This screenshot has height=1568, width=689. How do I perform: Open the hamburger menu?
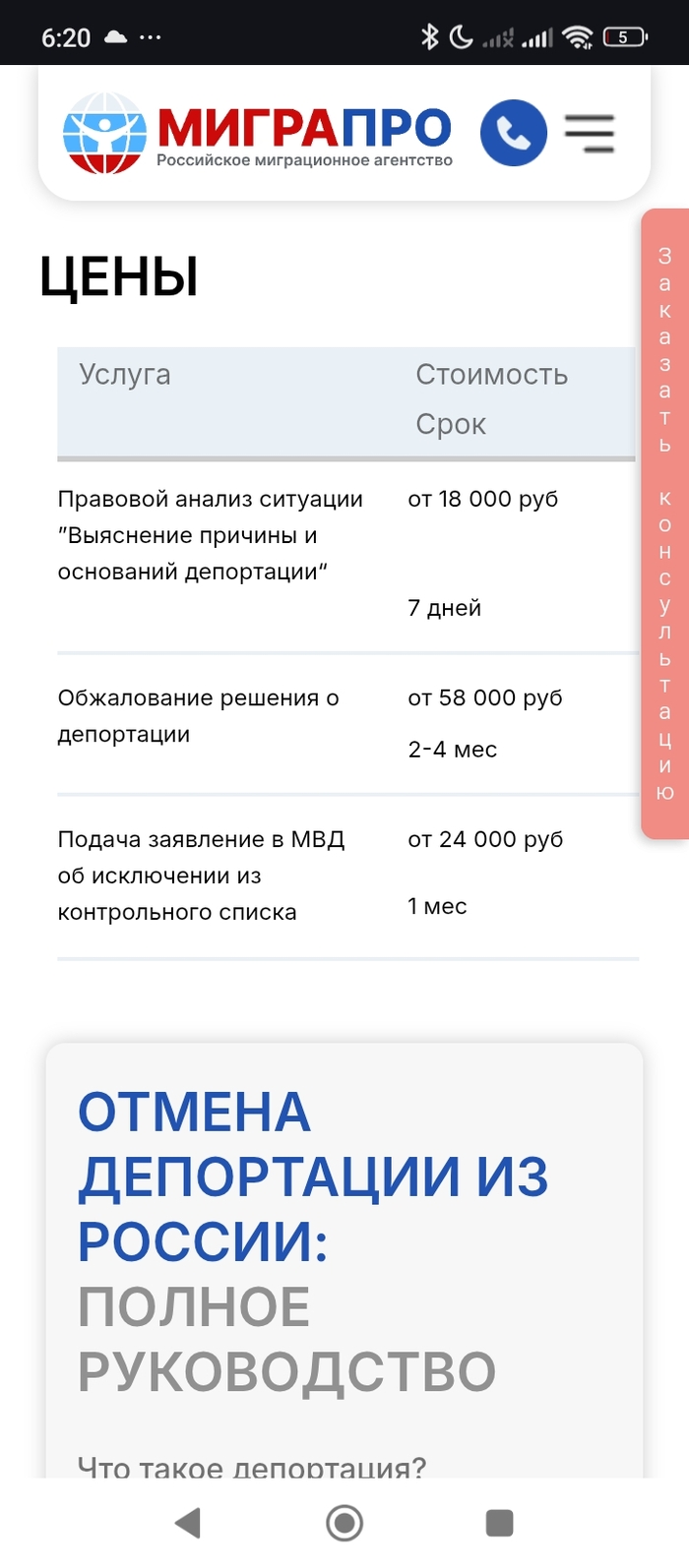[x=590, y=133]
